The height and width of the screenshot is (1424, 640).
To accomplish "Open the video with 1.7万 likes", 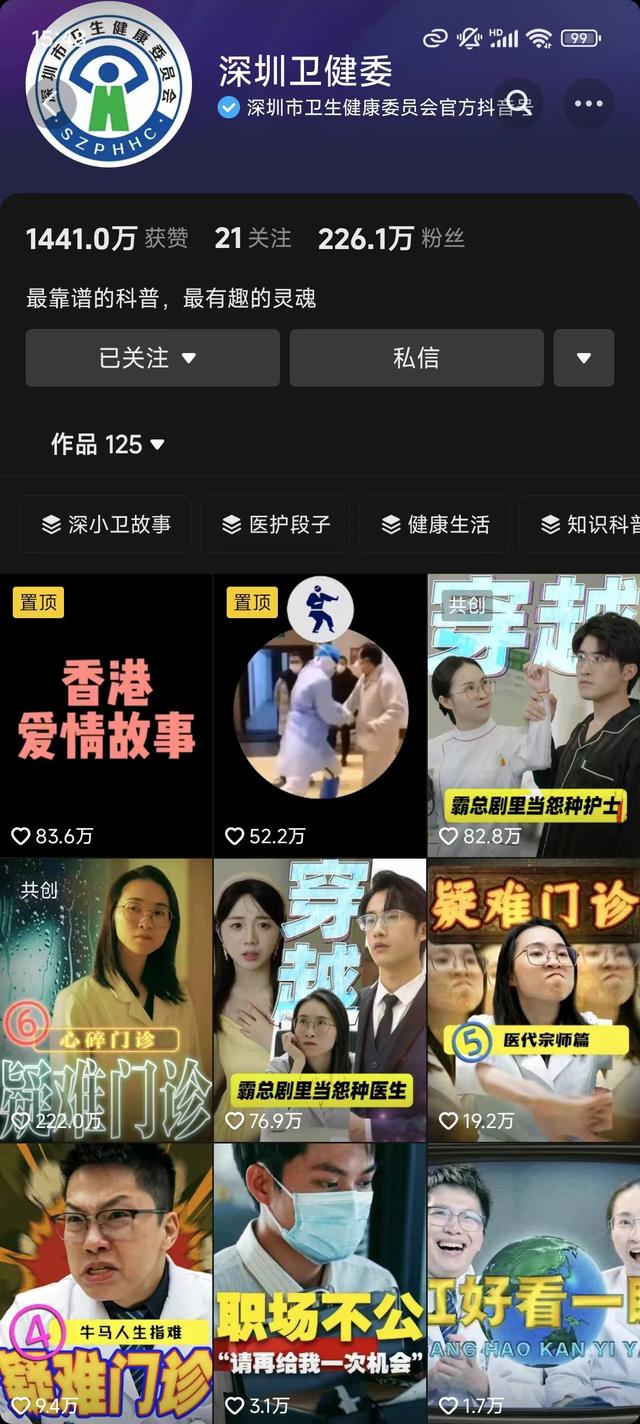I will point(533,1285).
